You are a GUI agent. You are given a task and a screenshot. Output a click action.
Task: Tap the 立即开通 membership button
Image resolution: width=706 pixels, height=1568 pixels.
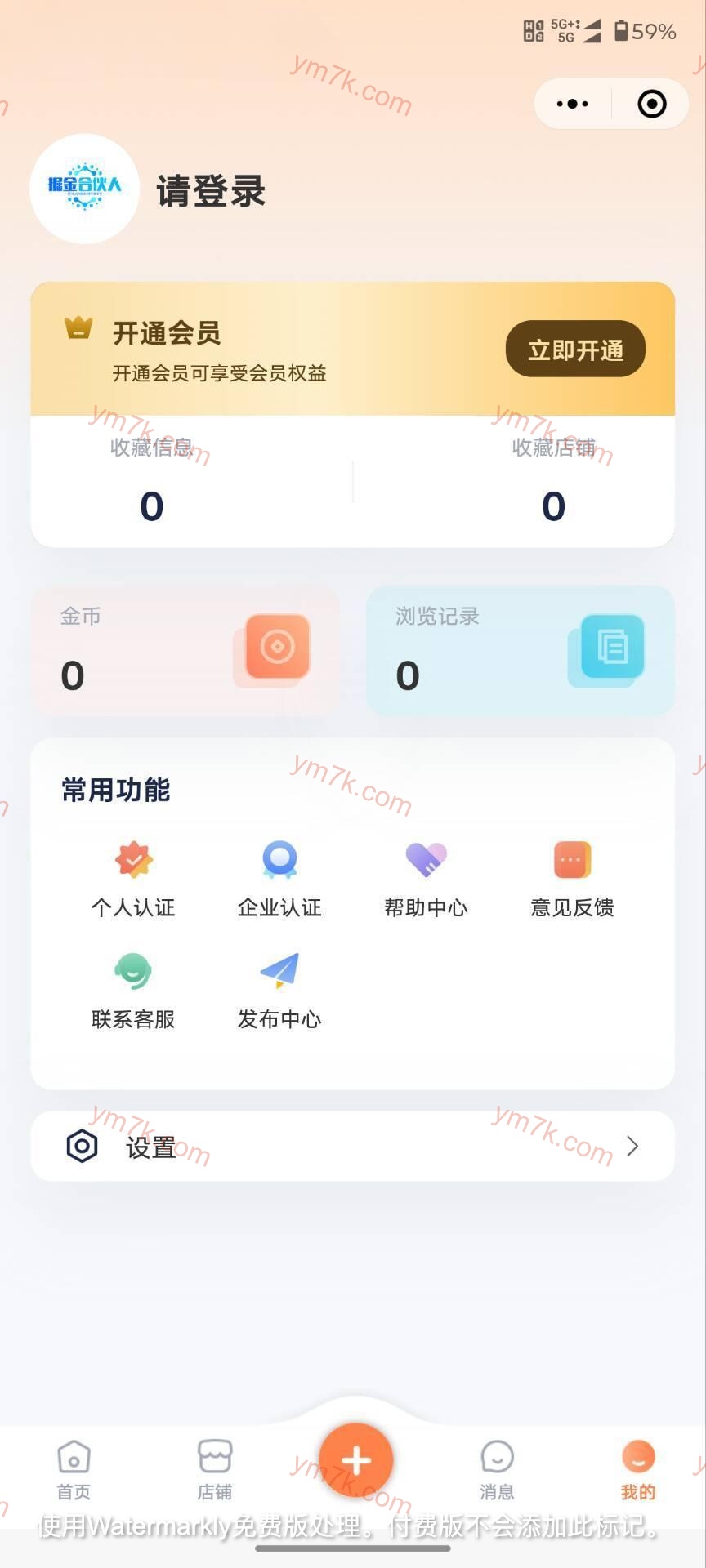575,350
